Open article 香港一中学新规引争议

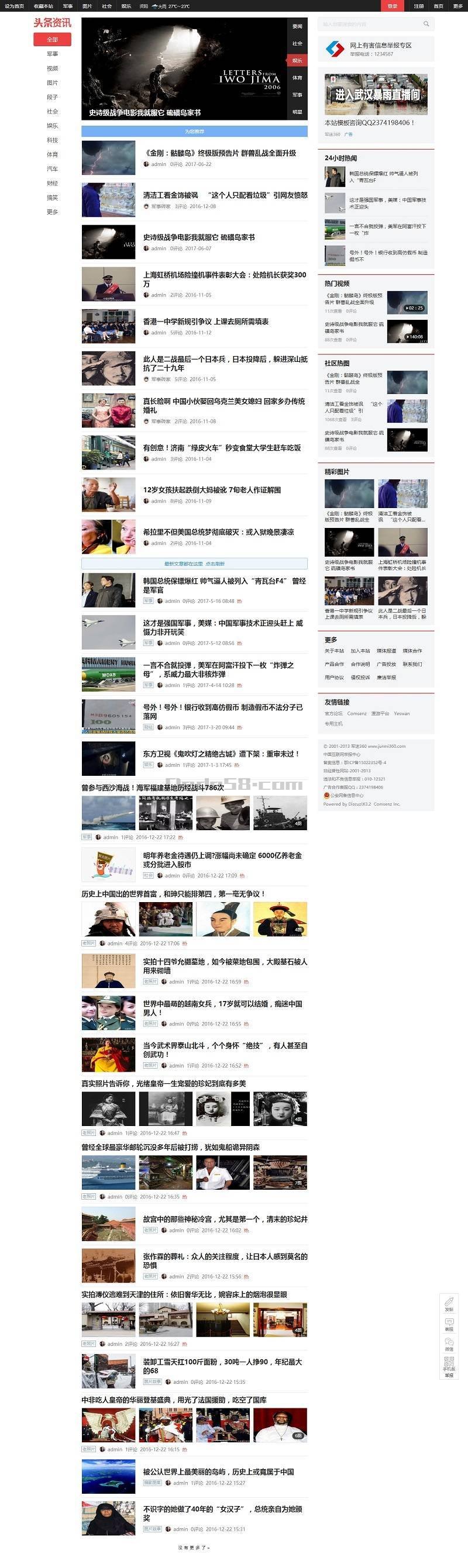[205, 322]
